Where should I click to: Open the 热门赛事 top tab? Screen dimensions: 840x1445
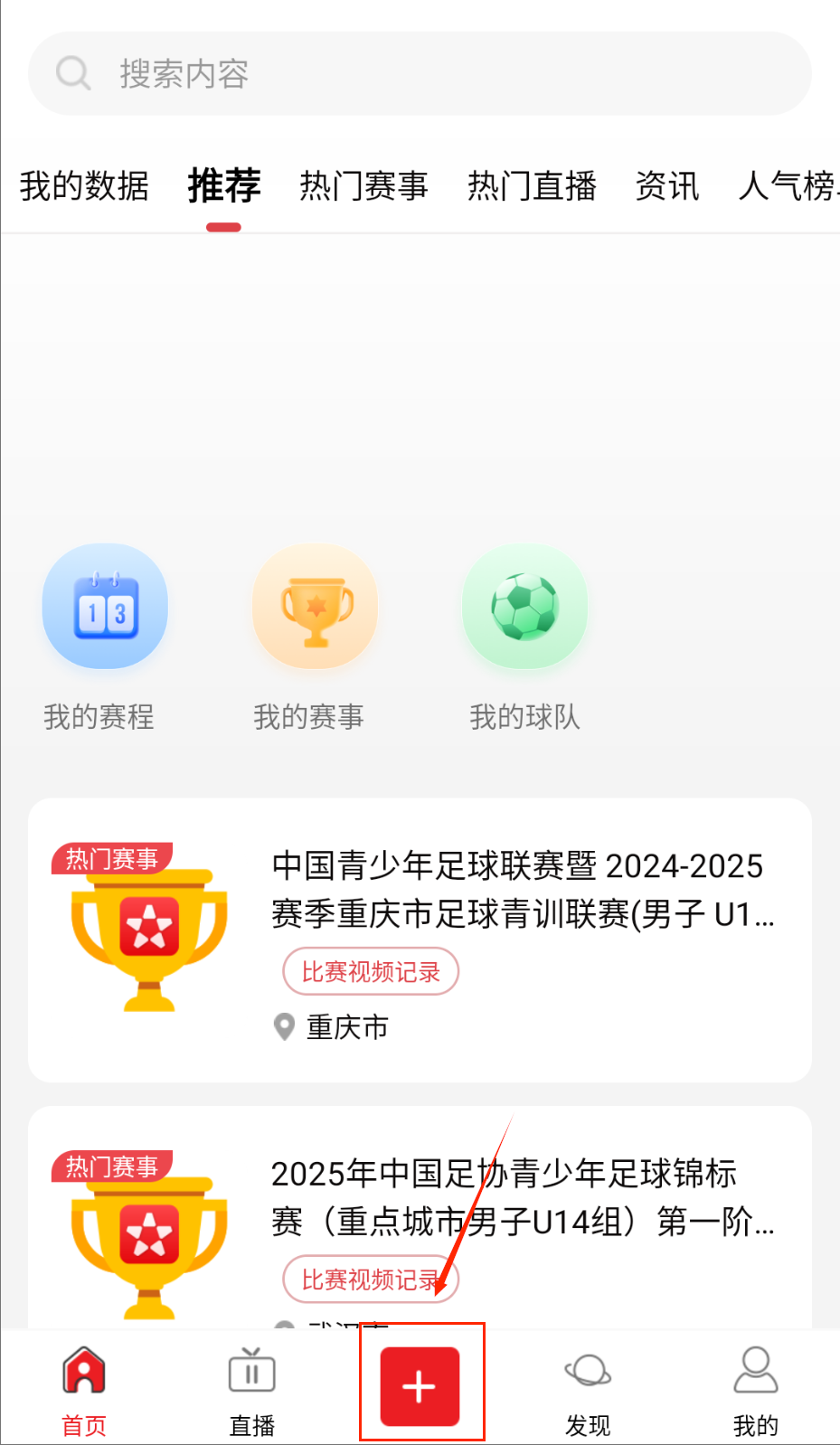363,186
